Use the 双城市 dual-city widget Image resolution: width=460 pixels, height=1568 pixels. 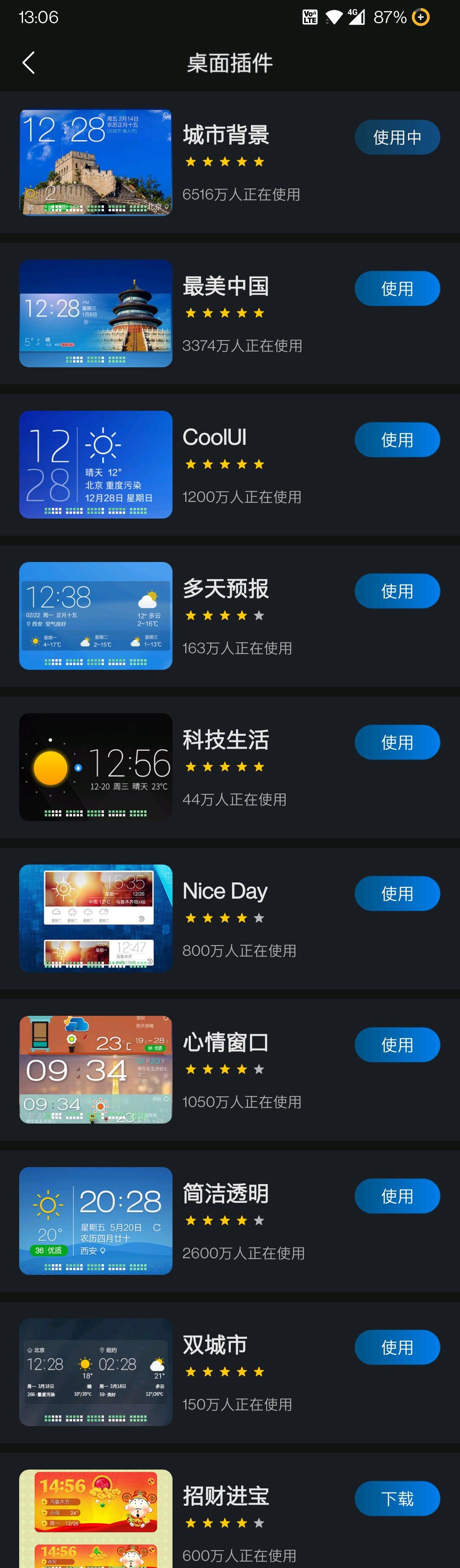397,1347
